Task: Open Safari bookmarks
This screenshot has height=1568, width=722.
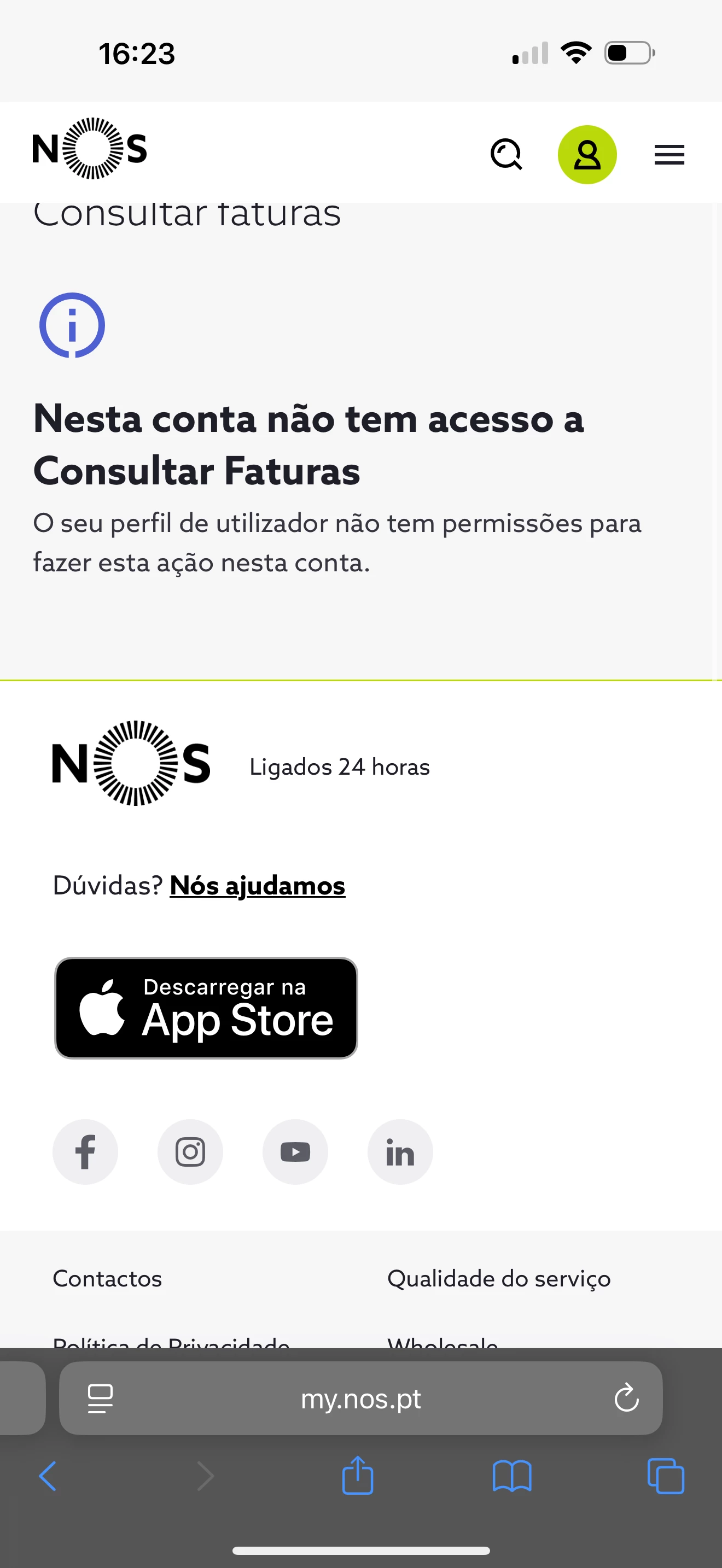Action: (x=511, y=1476)
